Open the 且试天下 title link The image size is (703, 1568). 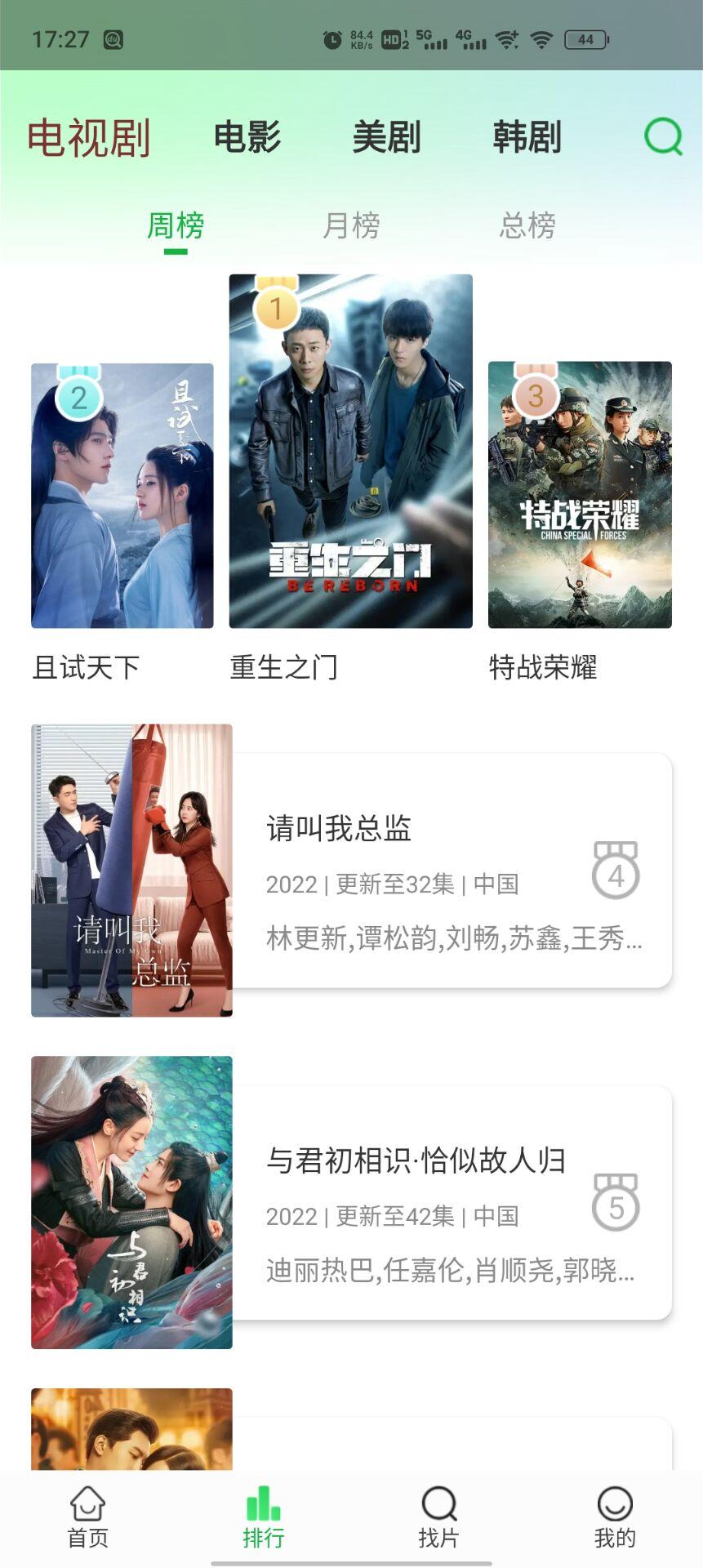tap(87, 668)
